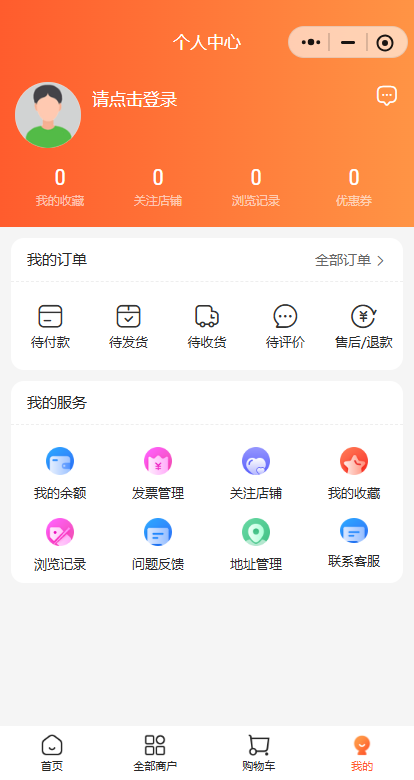Open the 优惠券 coupon counter

354,188
